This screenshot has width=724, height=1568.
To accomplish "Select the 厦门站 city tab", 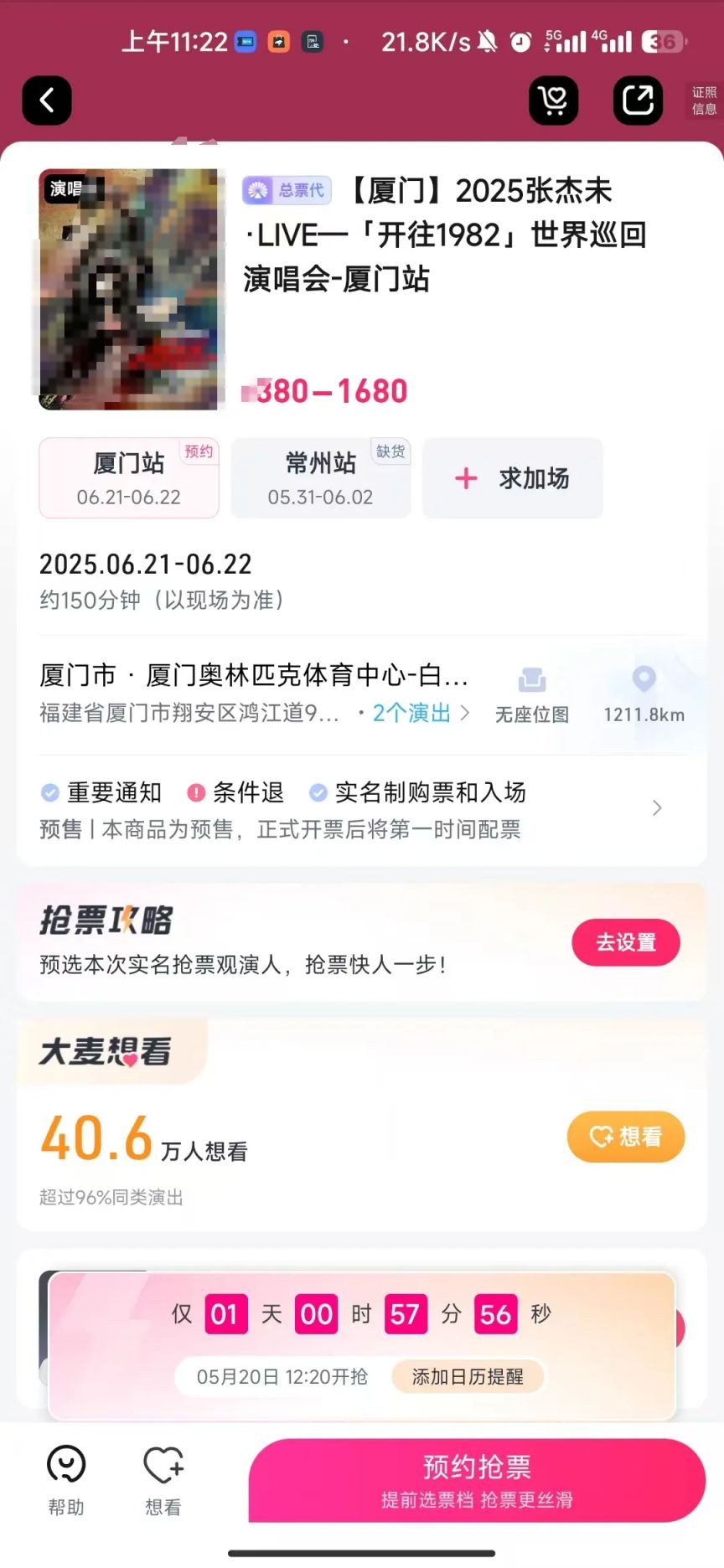I will pyautogui.click(x=128, y=478).
